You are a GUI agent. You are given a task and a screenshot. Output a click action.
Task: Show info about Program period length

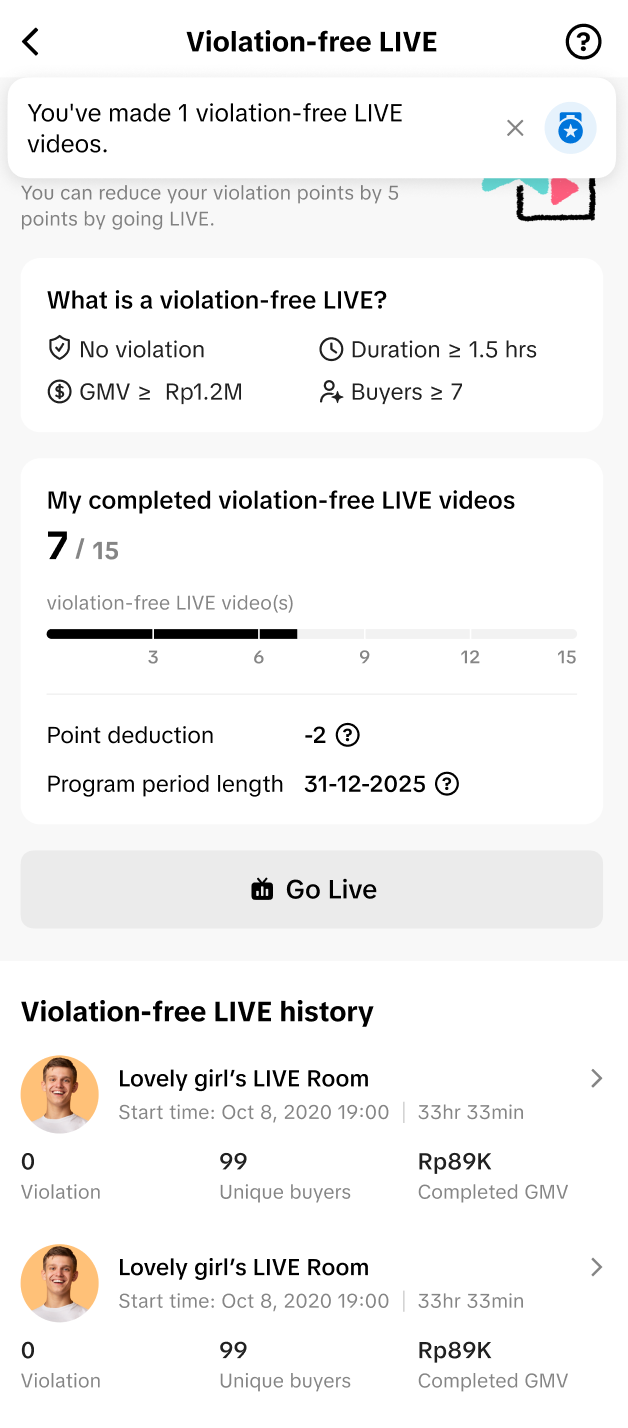(448, 784)
